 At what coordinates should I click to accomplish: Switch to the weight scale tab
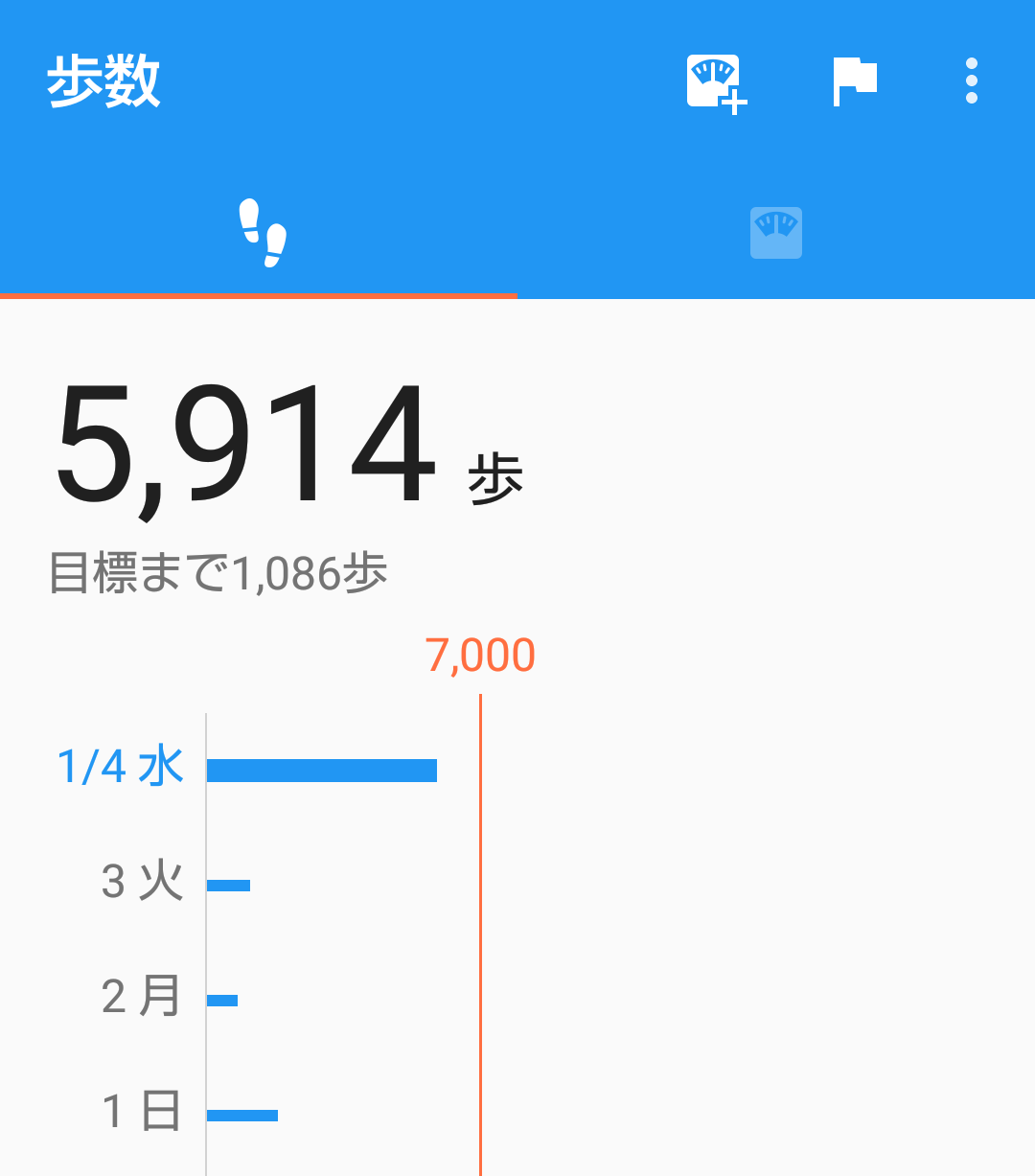point(775,233)
